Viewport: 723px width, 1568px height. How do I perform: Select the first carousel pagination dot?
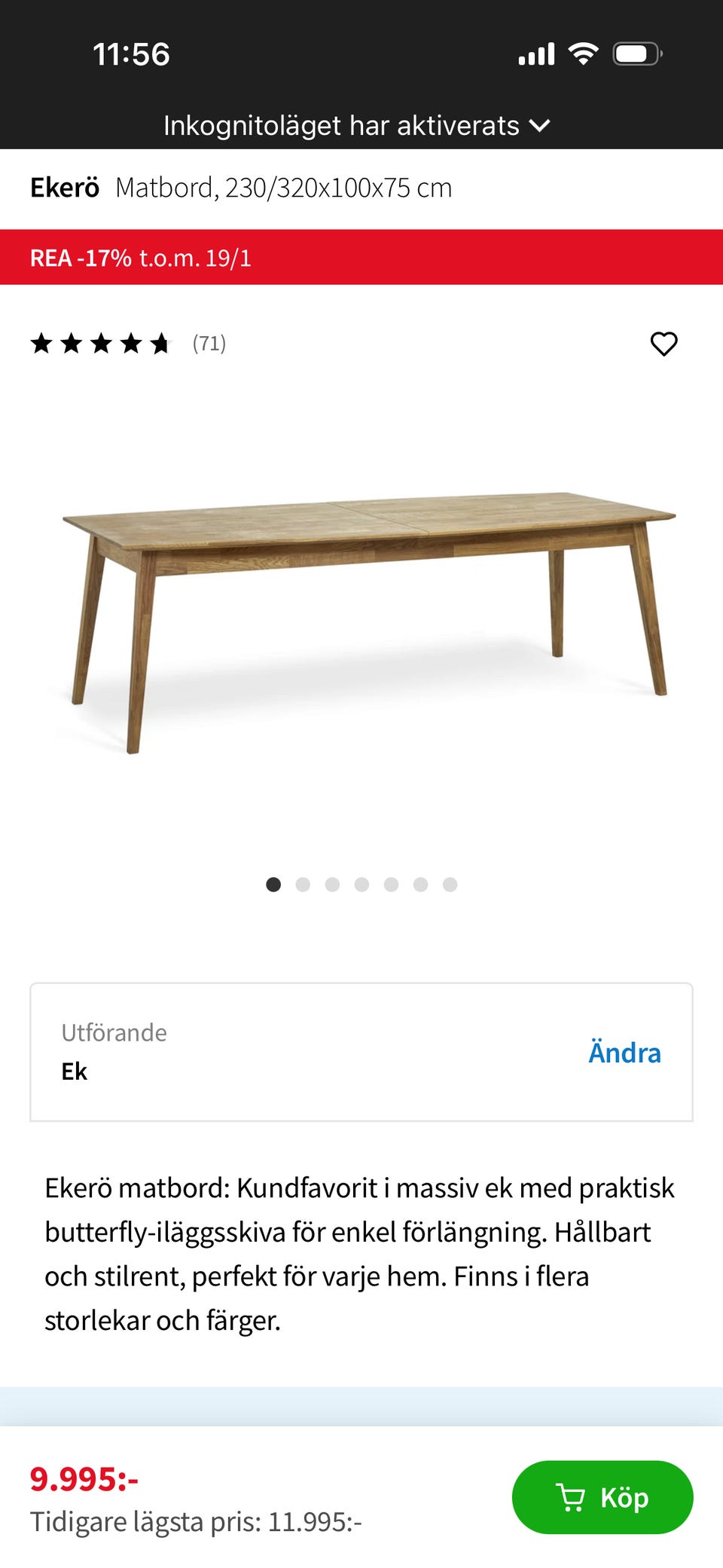click(273, 885)
